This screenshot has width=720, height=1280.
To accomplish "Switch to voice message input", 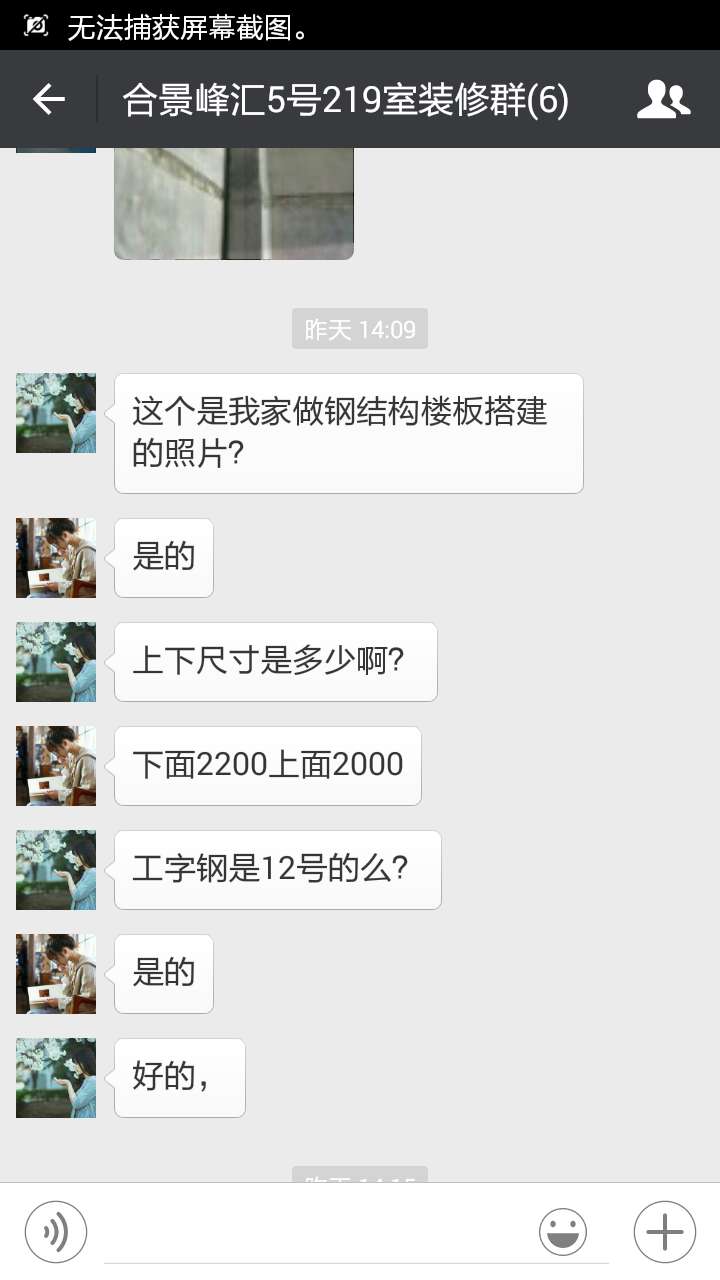I will [x=56, y=1232].
